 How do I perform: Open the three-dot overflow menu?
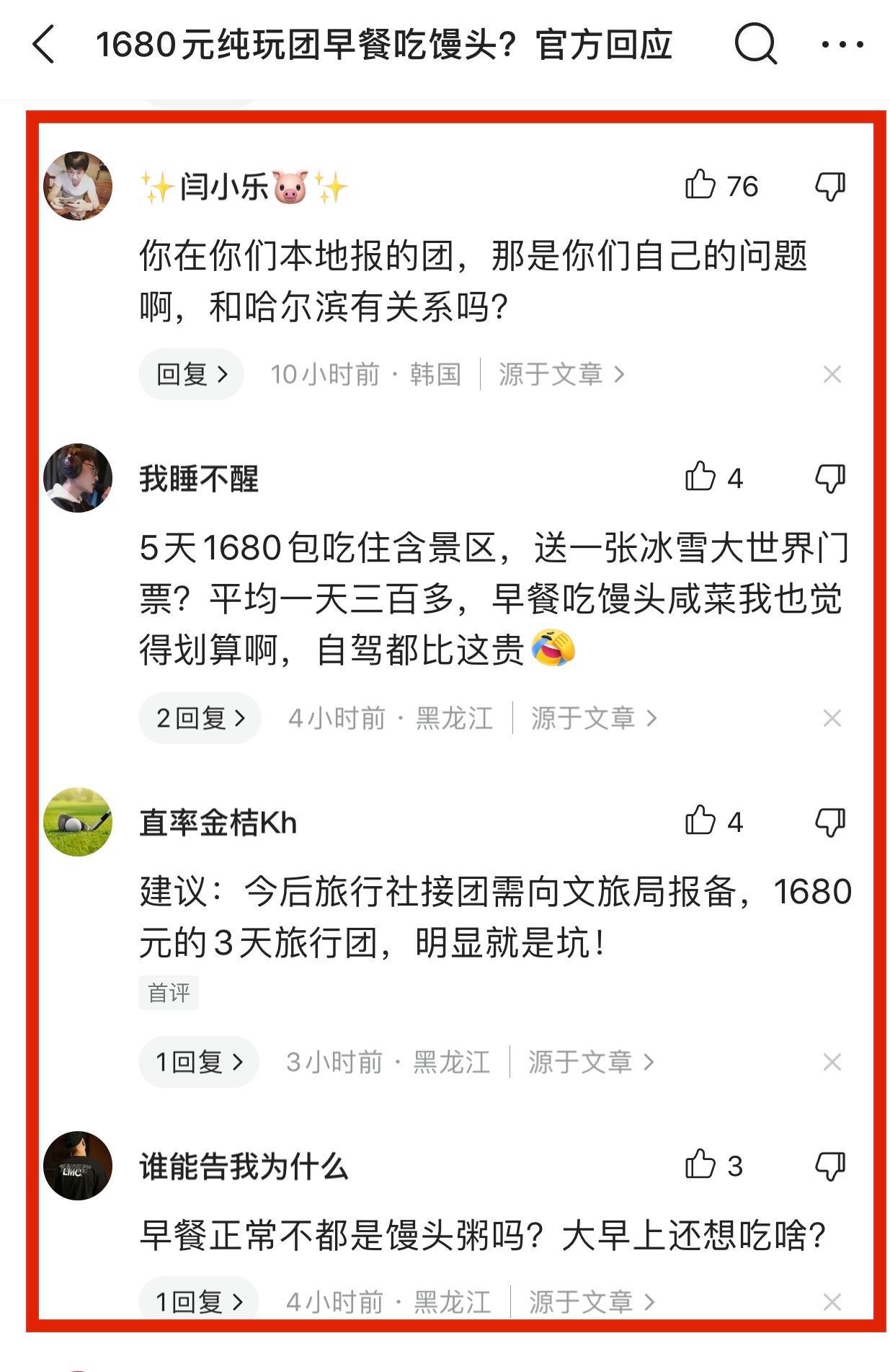pos(842,45)
